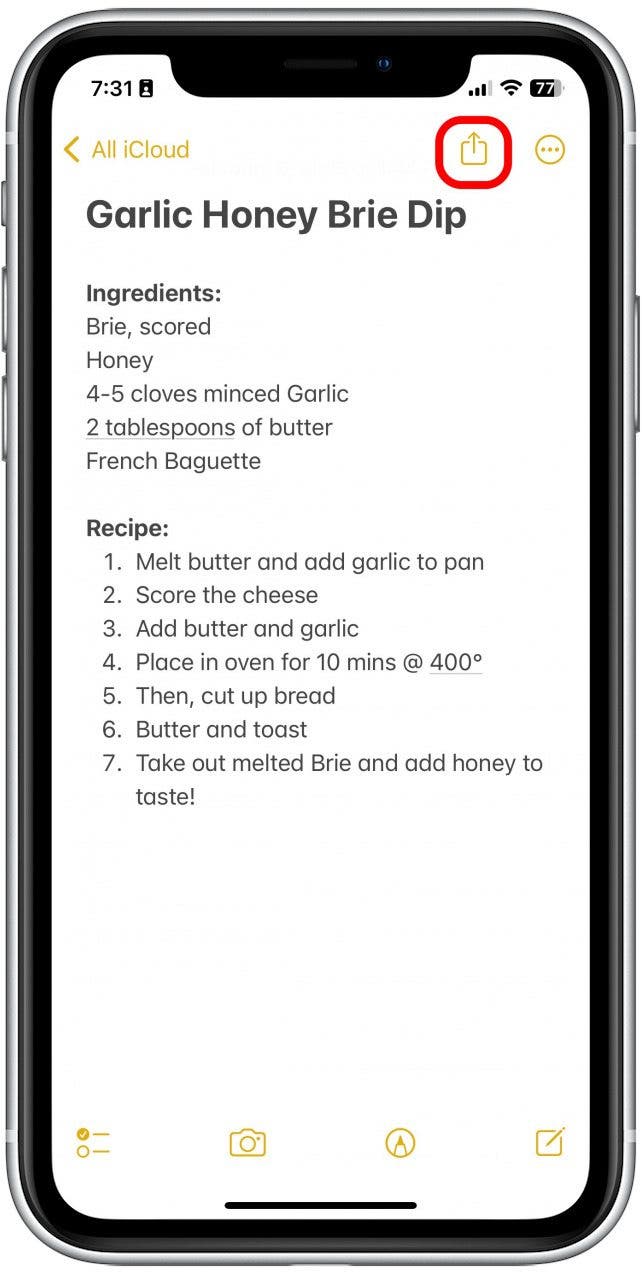This screenshot has height=1274, width=642.
Task: Add a checklist to the note
Action: [93, 1142]
